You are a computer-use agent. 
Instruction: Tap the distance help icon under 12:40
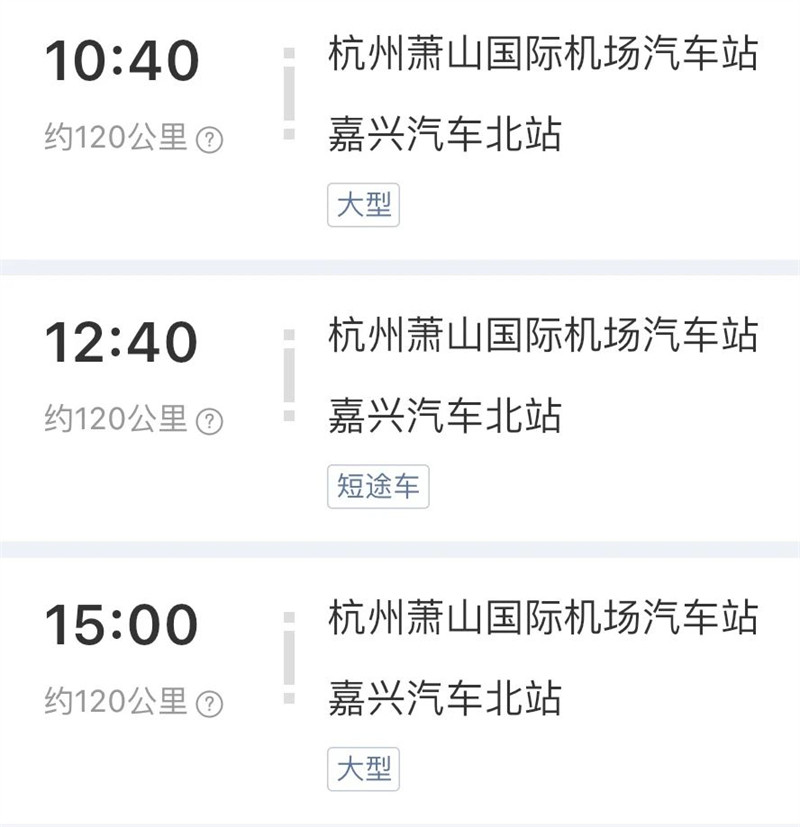(x=209, y=422)
